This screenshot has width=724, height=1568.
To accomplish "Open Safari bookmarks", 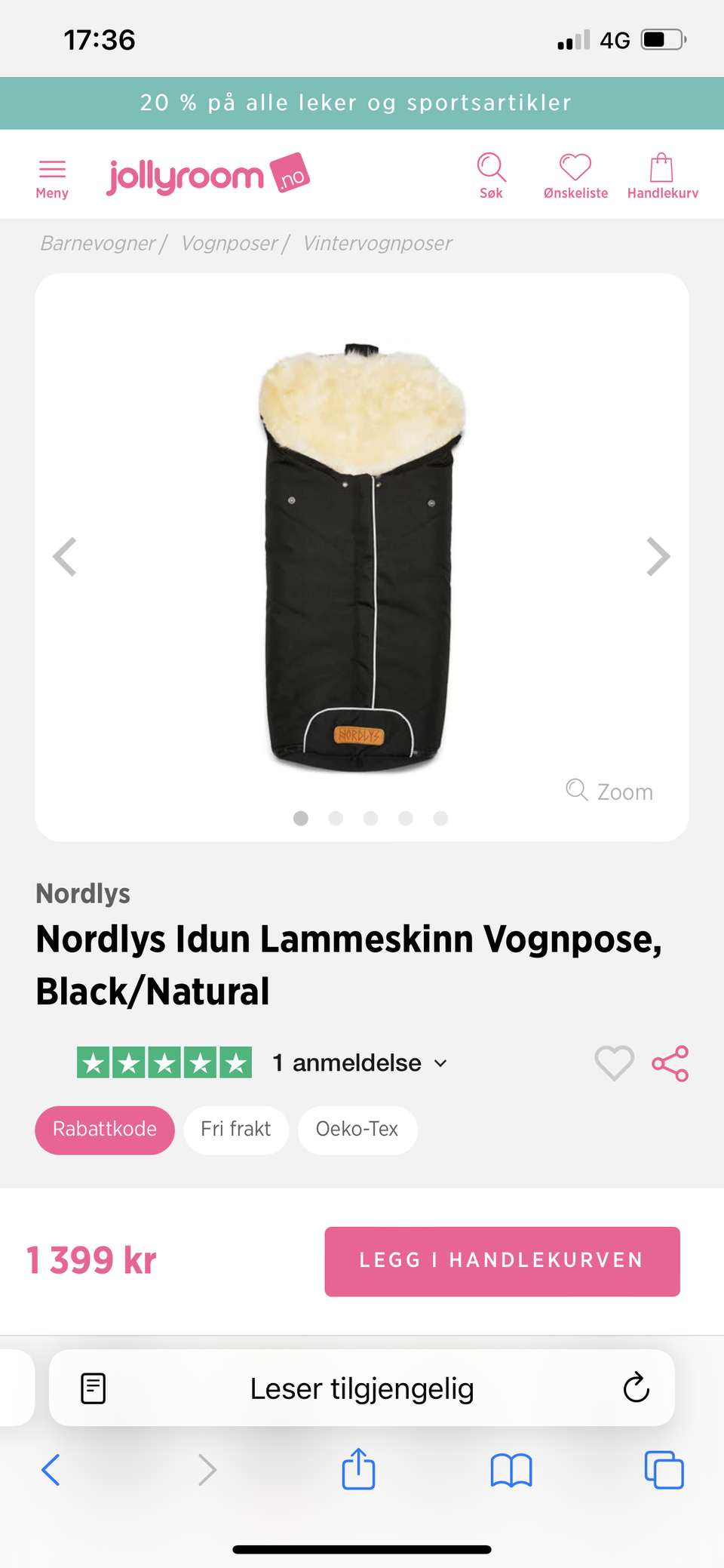I will coord(511,1470).
